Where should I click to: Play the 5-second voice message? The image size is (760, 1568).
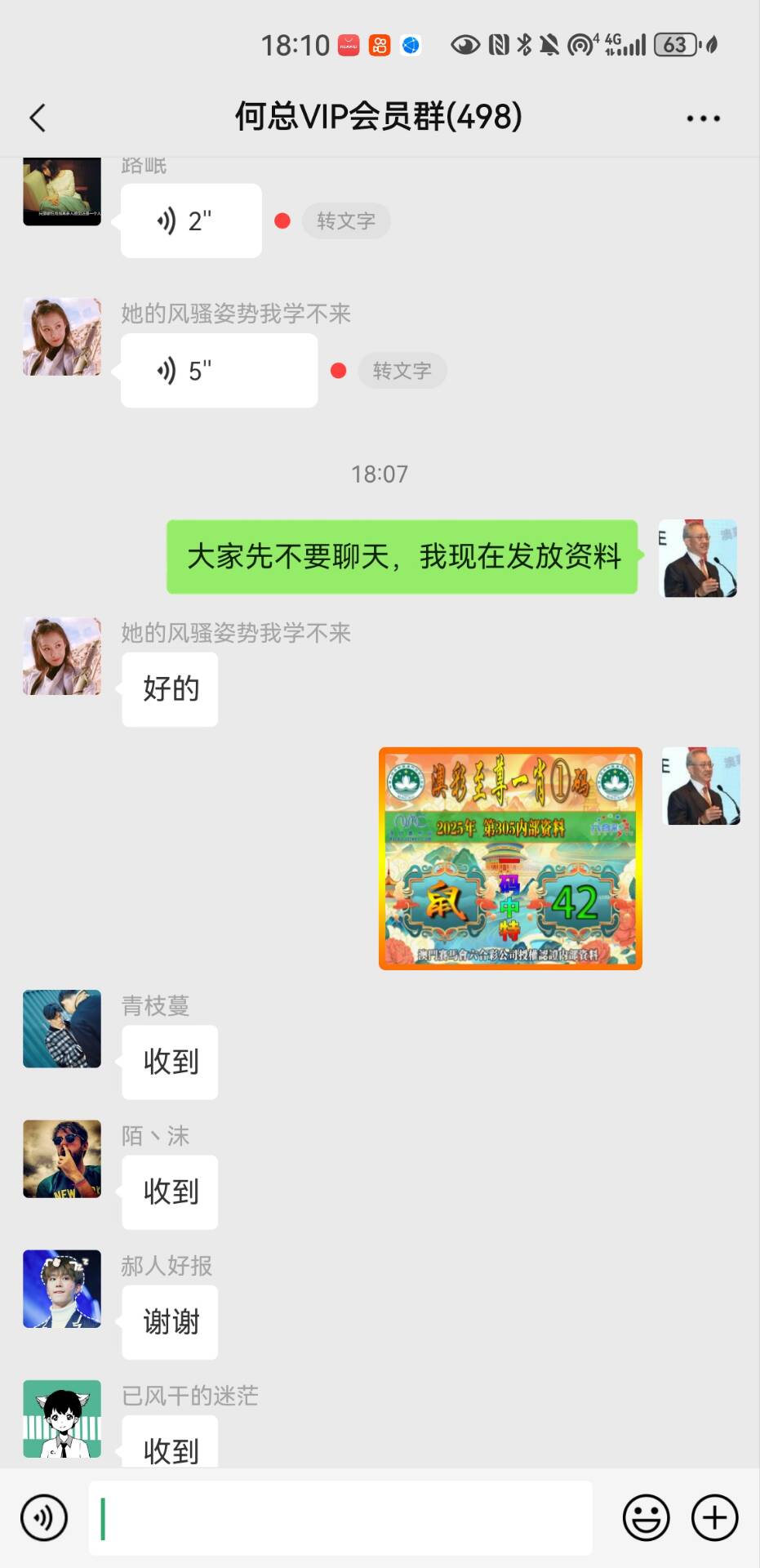[x=219, y=371]
